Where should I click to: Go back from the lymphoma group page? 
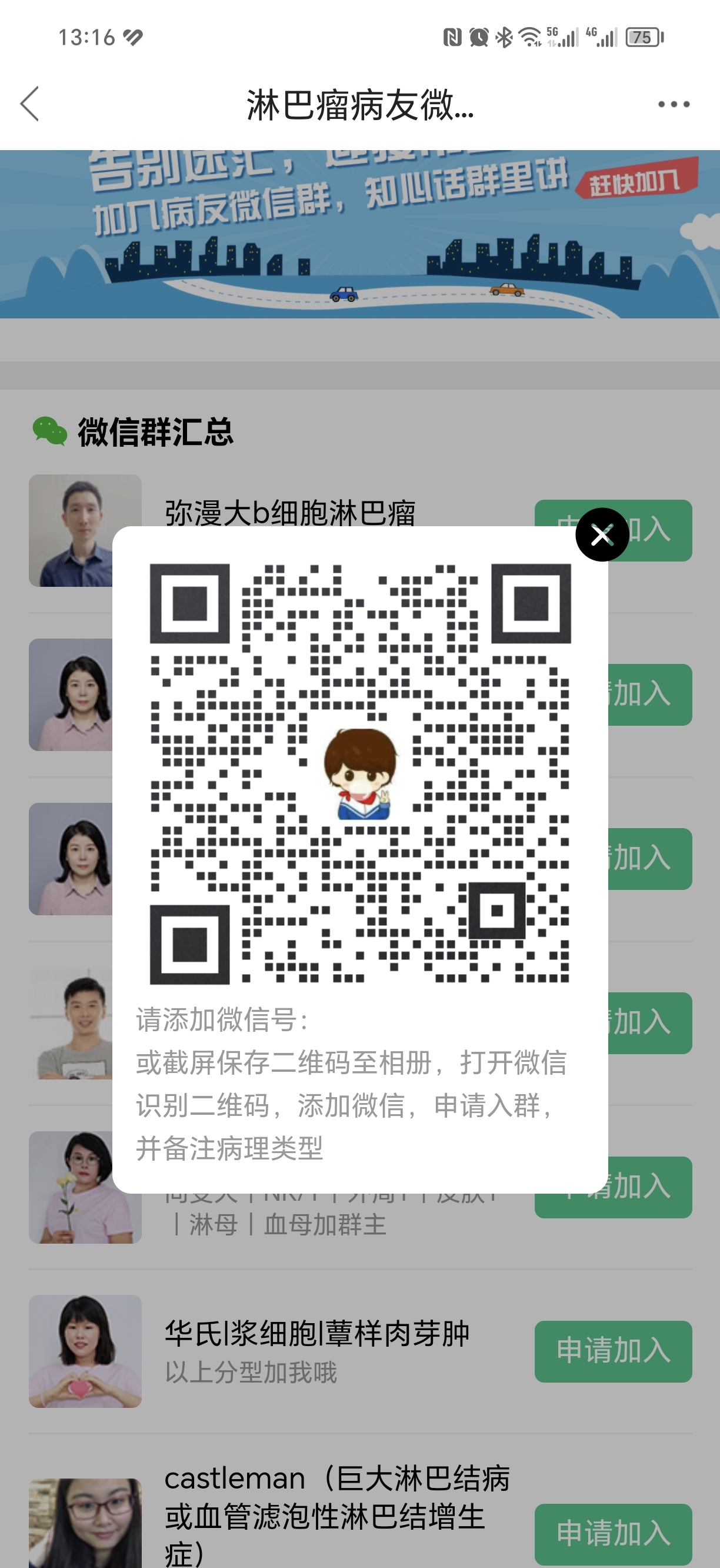click(x=31, y=104)
